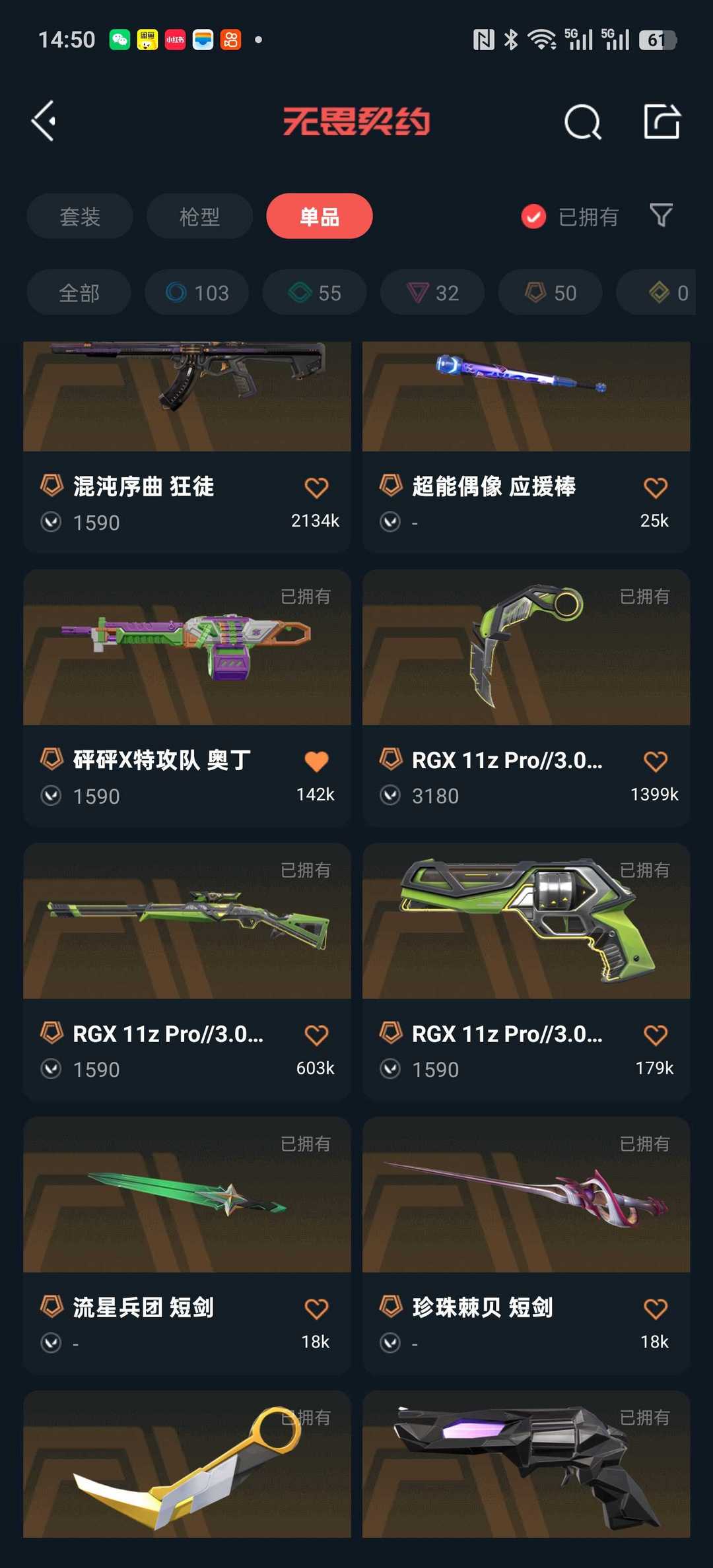
Task: Open the RGX 11z Pro revolver card with 179k
Action: [x=526, y=971]
